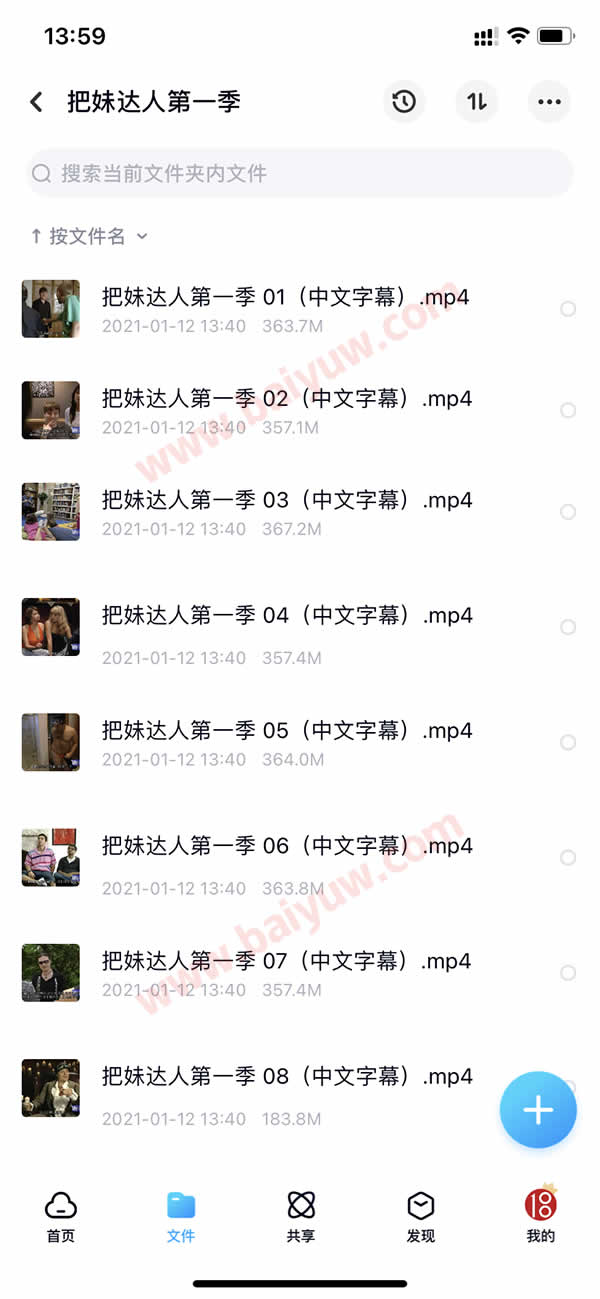Open the three-dot overflow menu
600x1299 pixels.
point(549,102)
